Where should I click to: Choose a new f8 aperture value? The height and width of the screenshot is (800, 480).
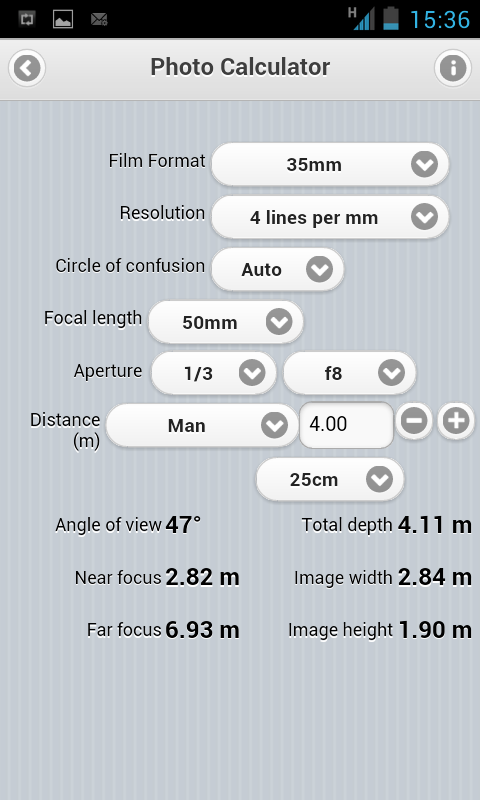coord(349,373)
